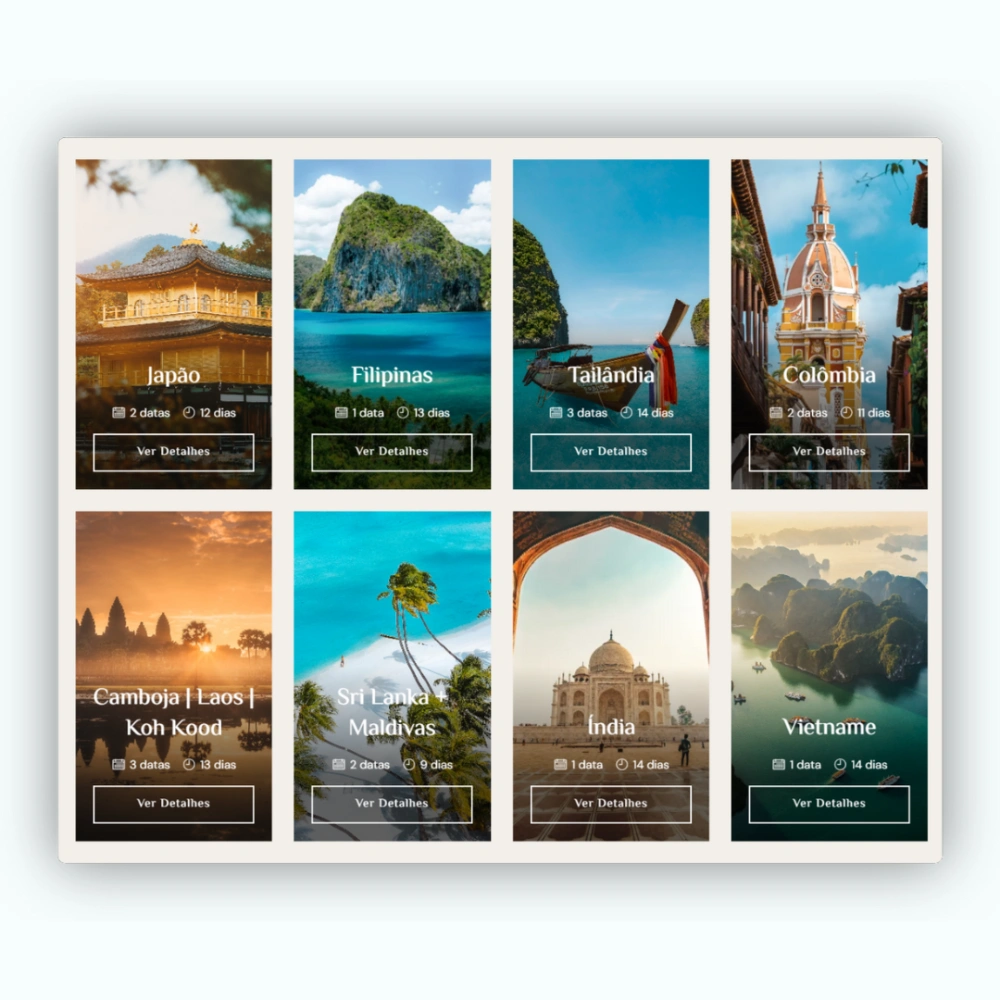Image resolution: width=1000 pixels, height=1000 pixels.
Task: Open Camboja | Laos | Koh Kood details
Action: pyautogui.click(x=173, y=804)
